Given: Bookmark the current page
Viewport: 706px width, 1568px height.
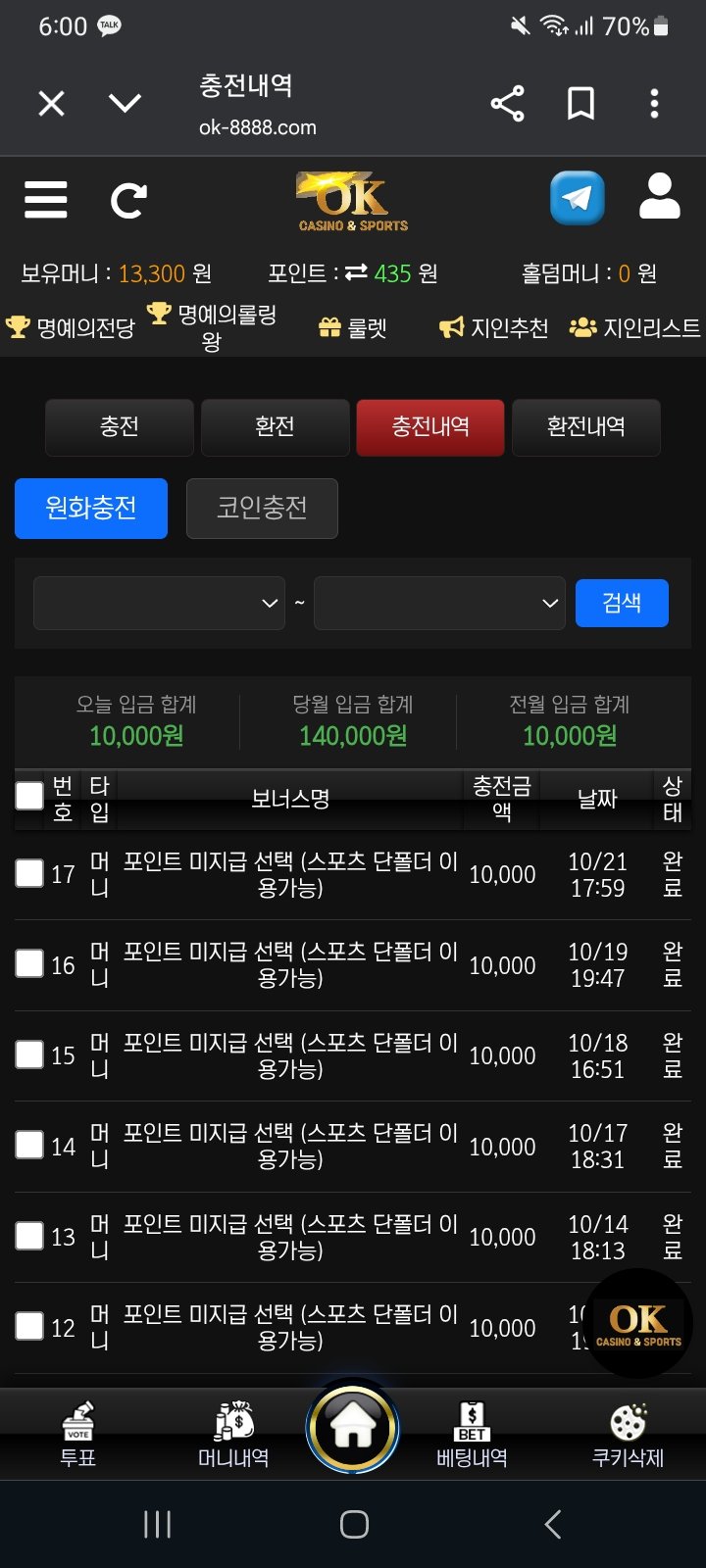Looking at the screenshot, I should coord(580,103).
